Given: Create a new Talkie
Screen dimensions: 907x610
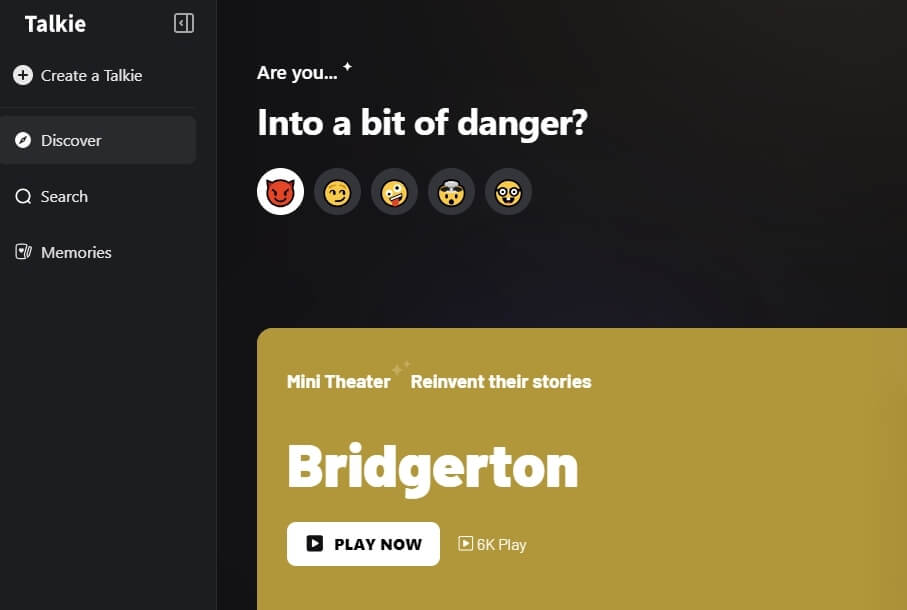Looking at the screenshot, I should click(x=78, y=75).
